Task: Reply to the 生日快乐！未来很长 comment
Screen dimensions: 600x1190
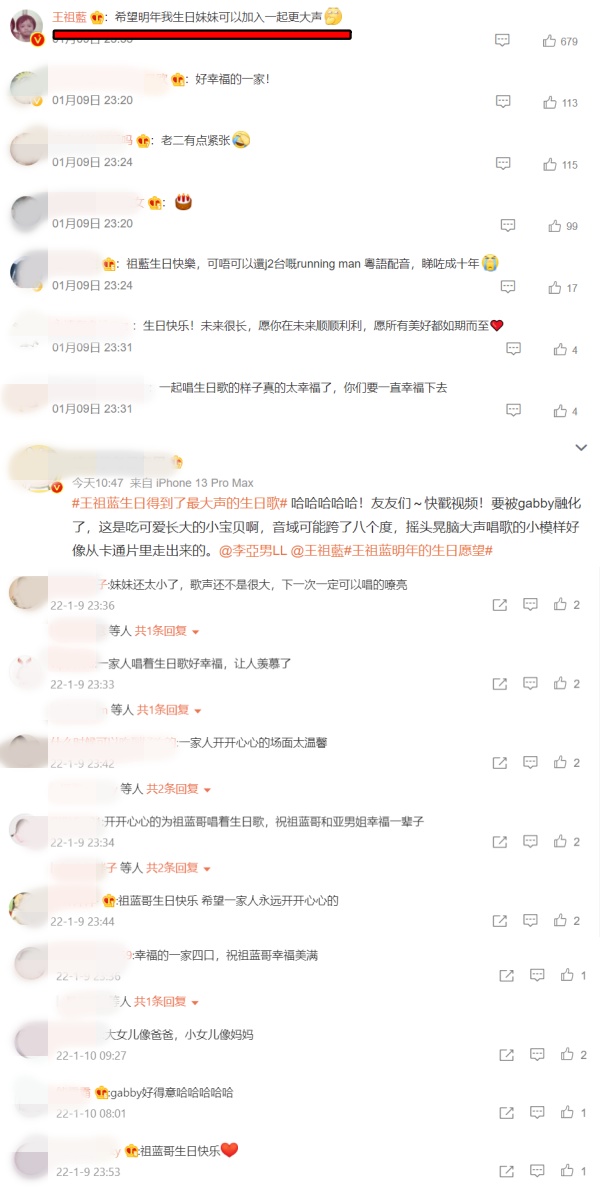Action: point(513,349)
